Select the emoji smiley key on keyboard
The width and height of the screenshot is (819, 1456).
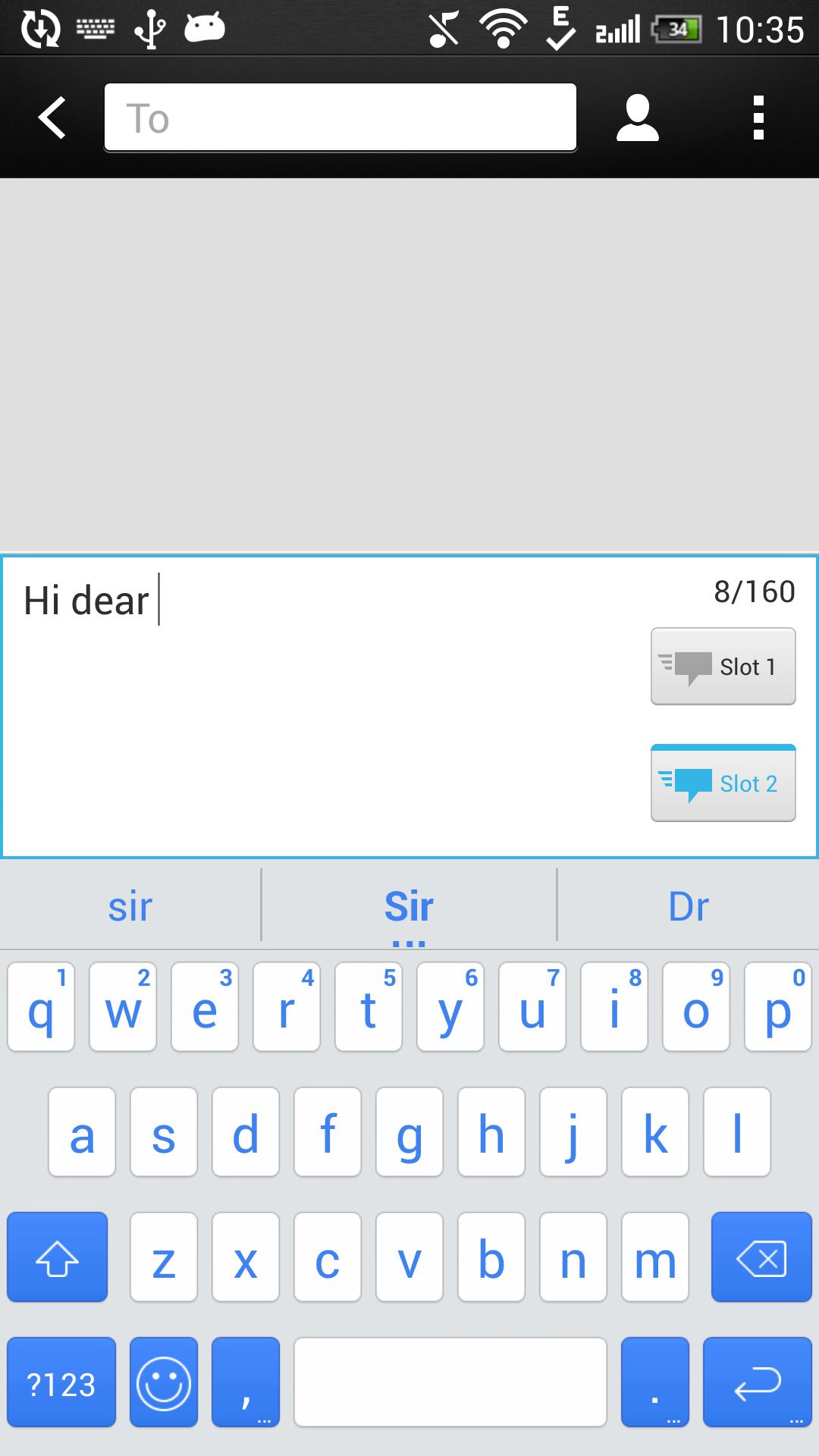click(x=163, y=1382)
